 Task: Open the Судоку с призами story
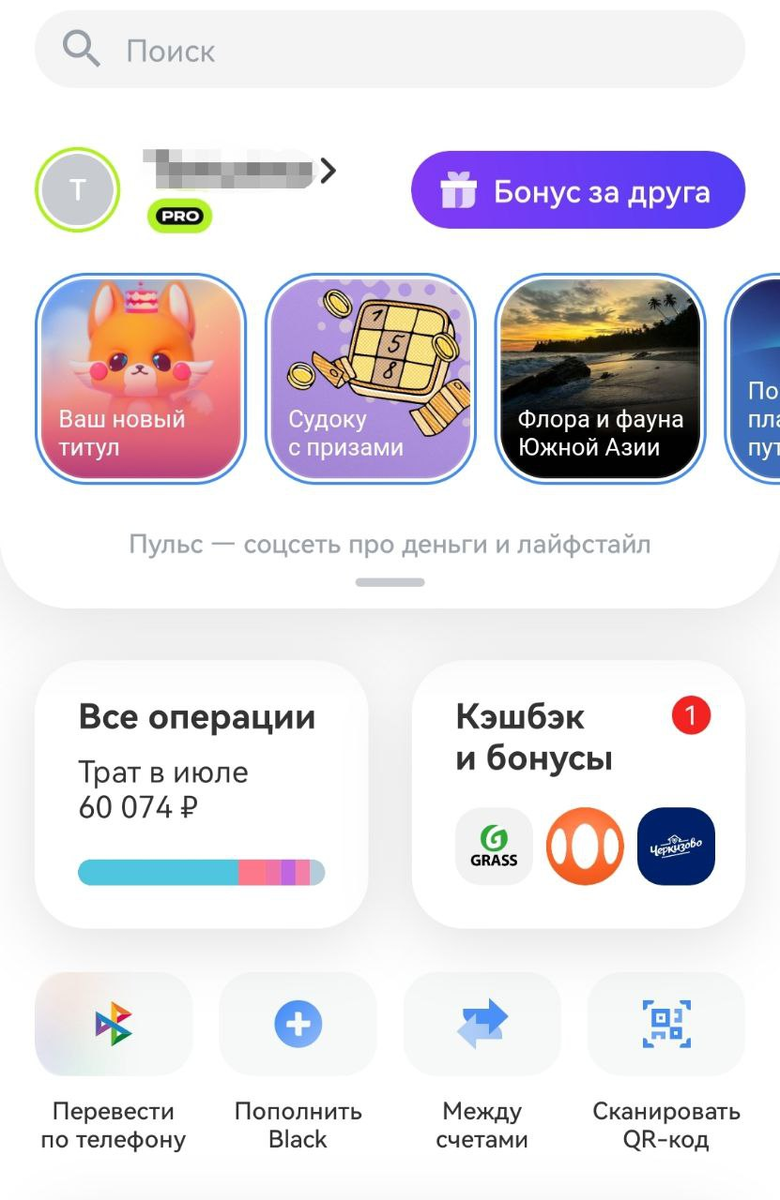(x=370, y=378)
